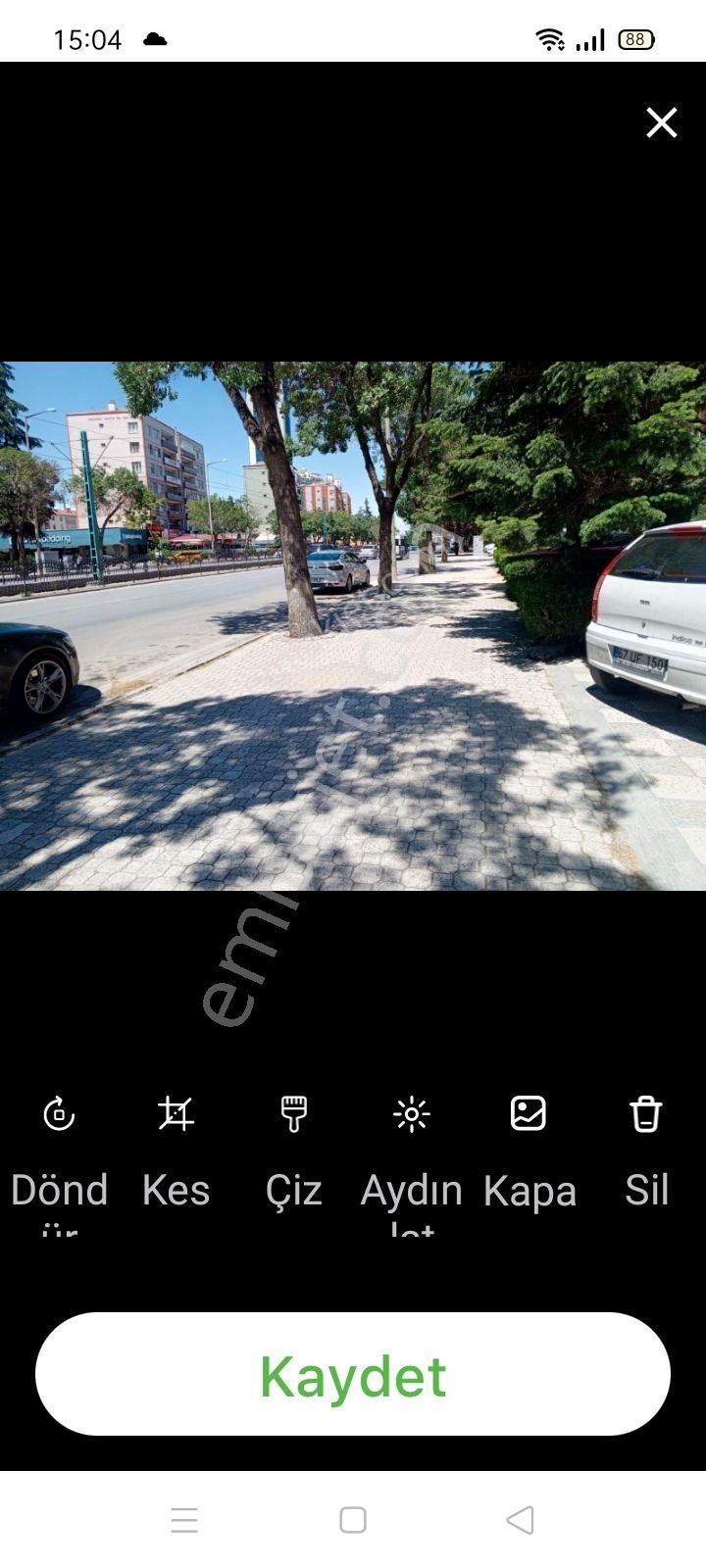Tap the Sil trash can icon
The width and height of the screenshot is (706, 1568).
pyautogui.click(x=645, y=1114)
